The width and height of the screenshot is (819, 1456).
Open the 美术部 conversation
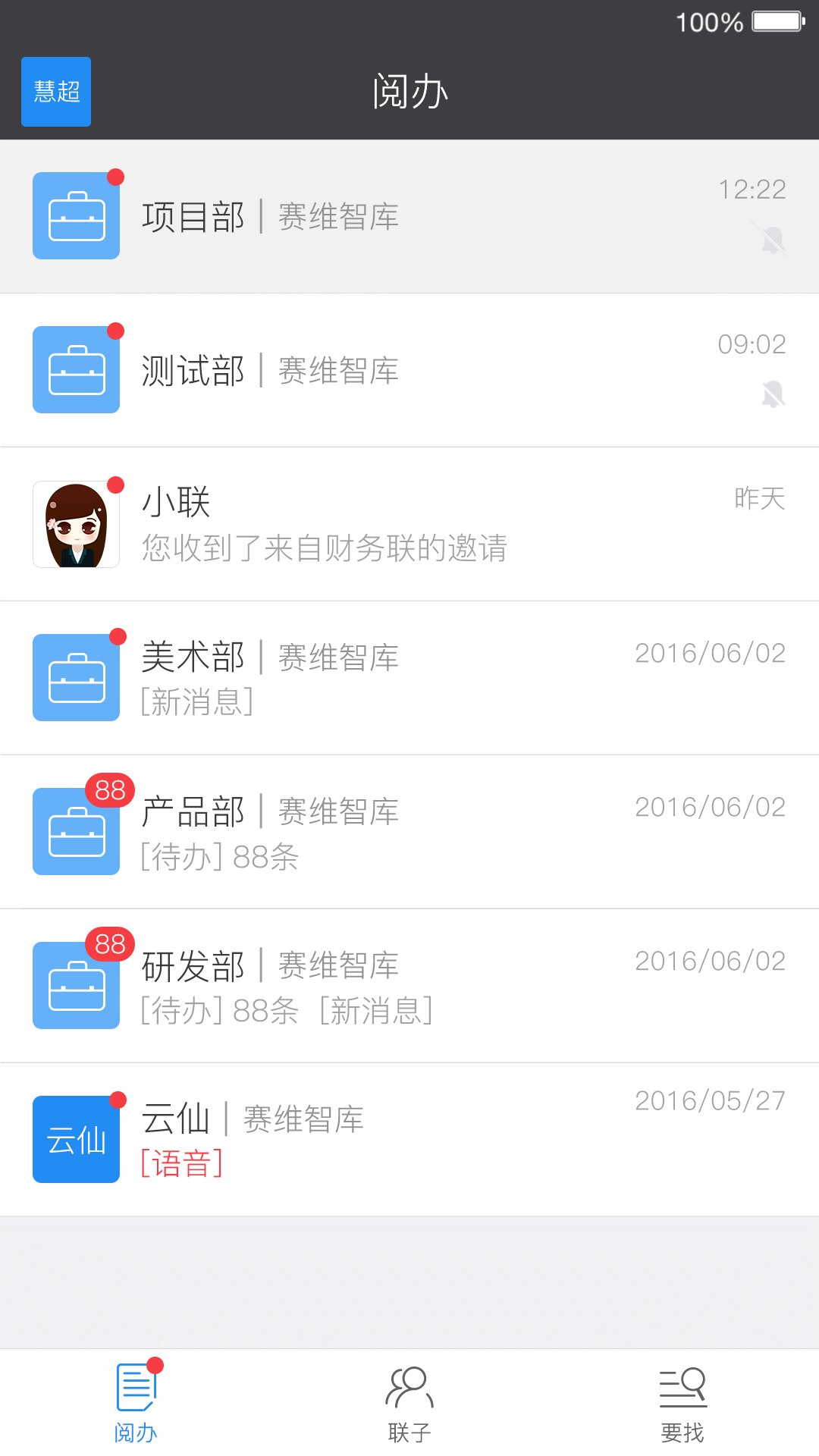tap(409, 679)
